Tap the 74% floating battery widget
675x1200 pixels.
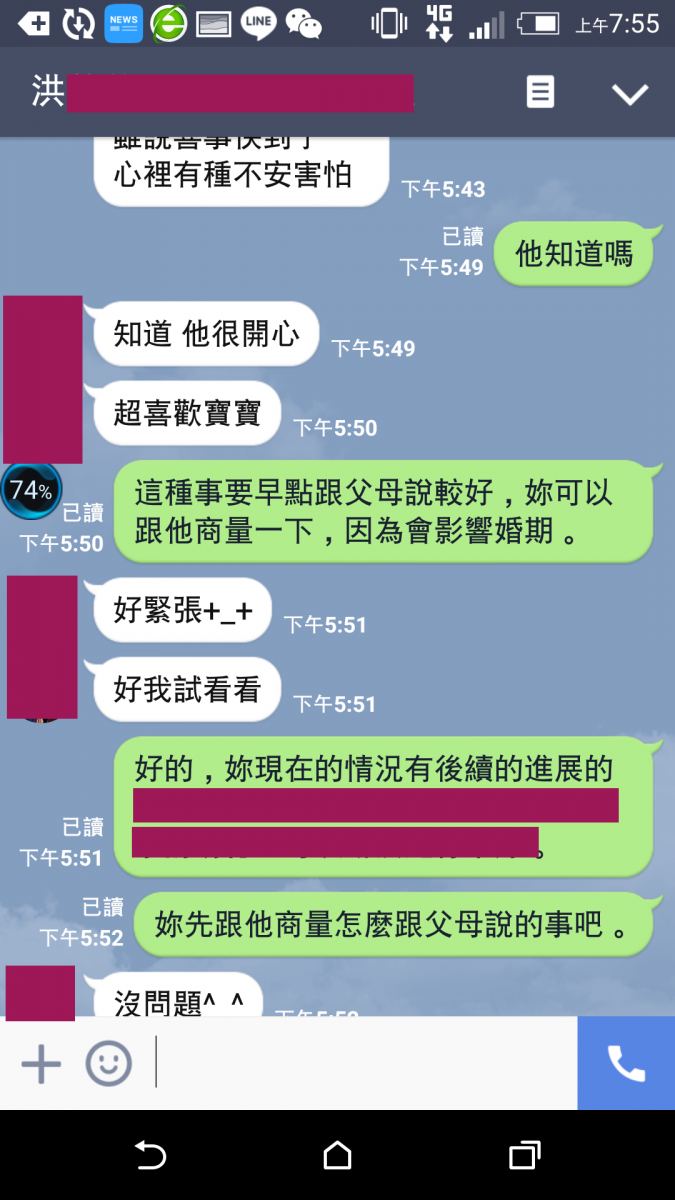(30, 490)
